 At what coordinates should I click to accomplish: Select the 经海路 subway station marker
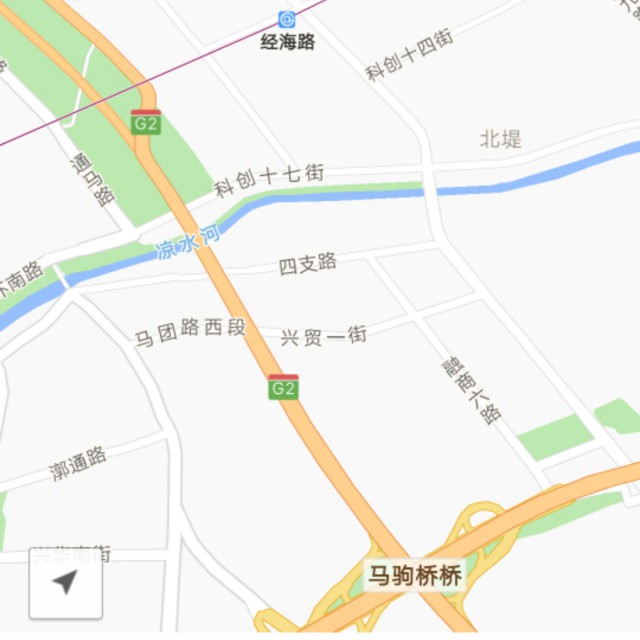tap(287, 19)
